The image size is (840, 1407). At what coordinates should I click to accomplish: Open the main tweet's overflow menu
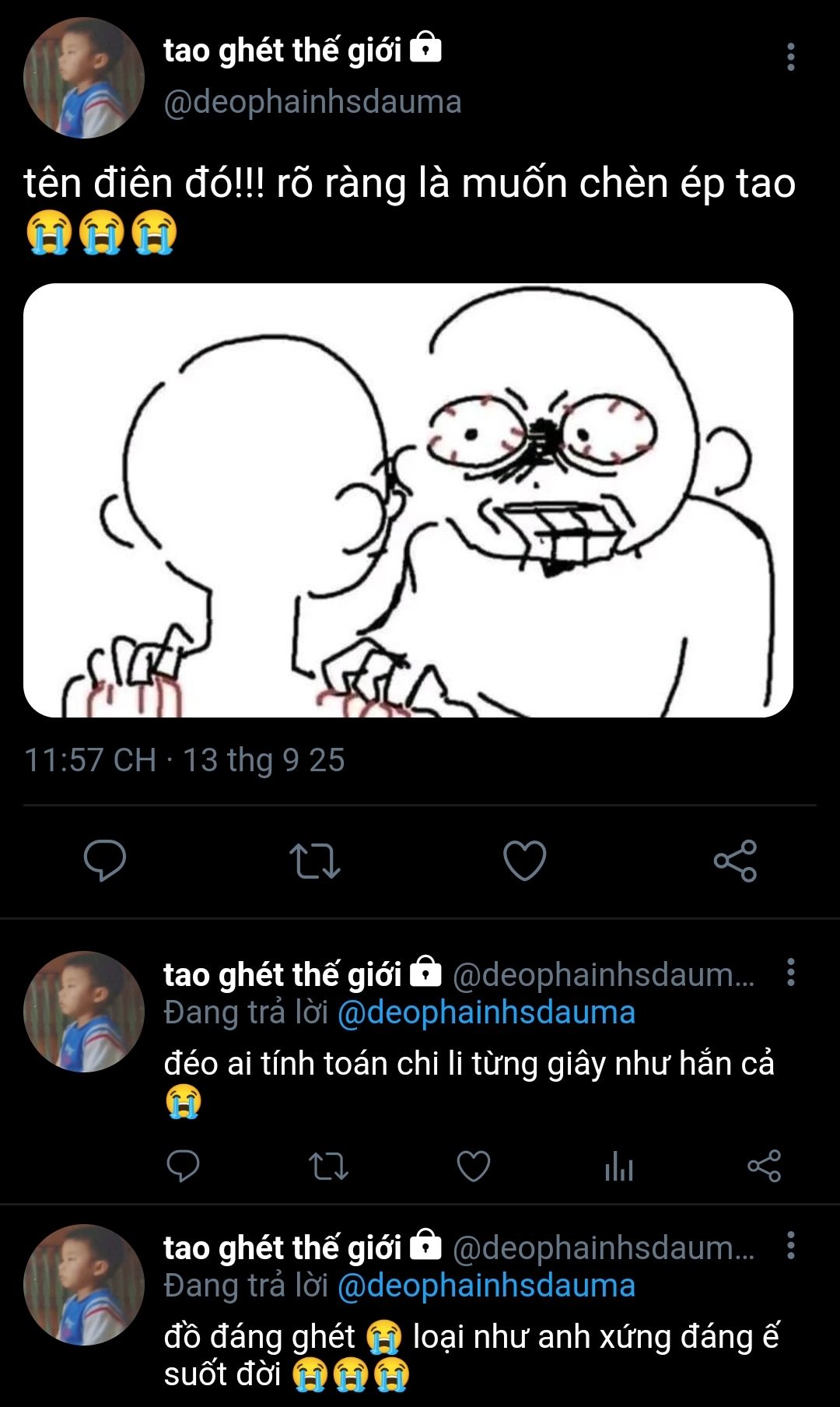[x=790, y=57]
